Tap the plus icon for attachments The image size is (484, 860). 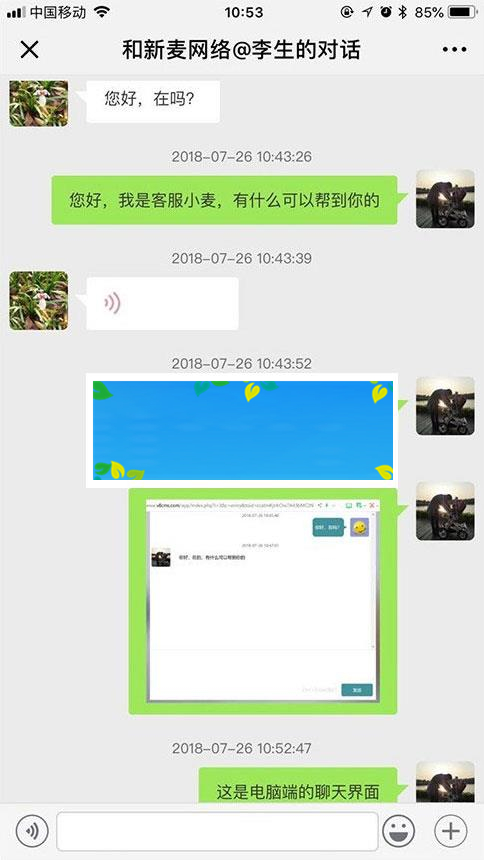click(x=451, y=831)
